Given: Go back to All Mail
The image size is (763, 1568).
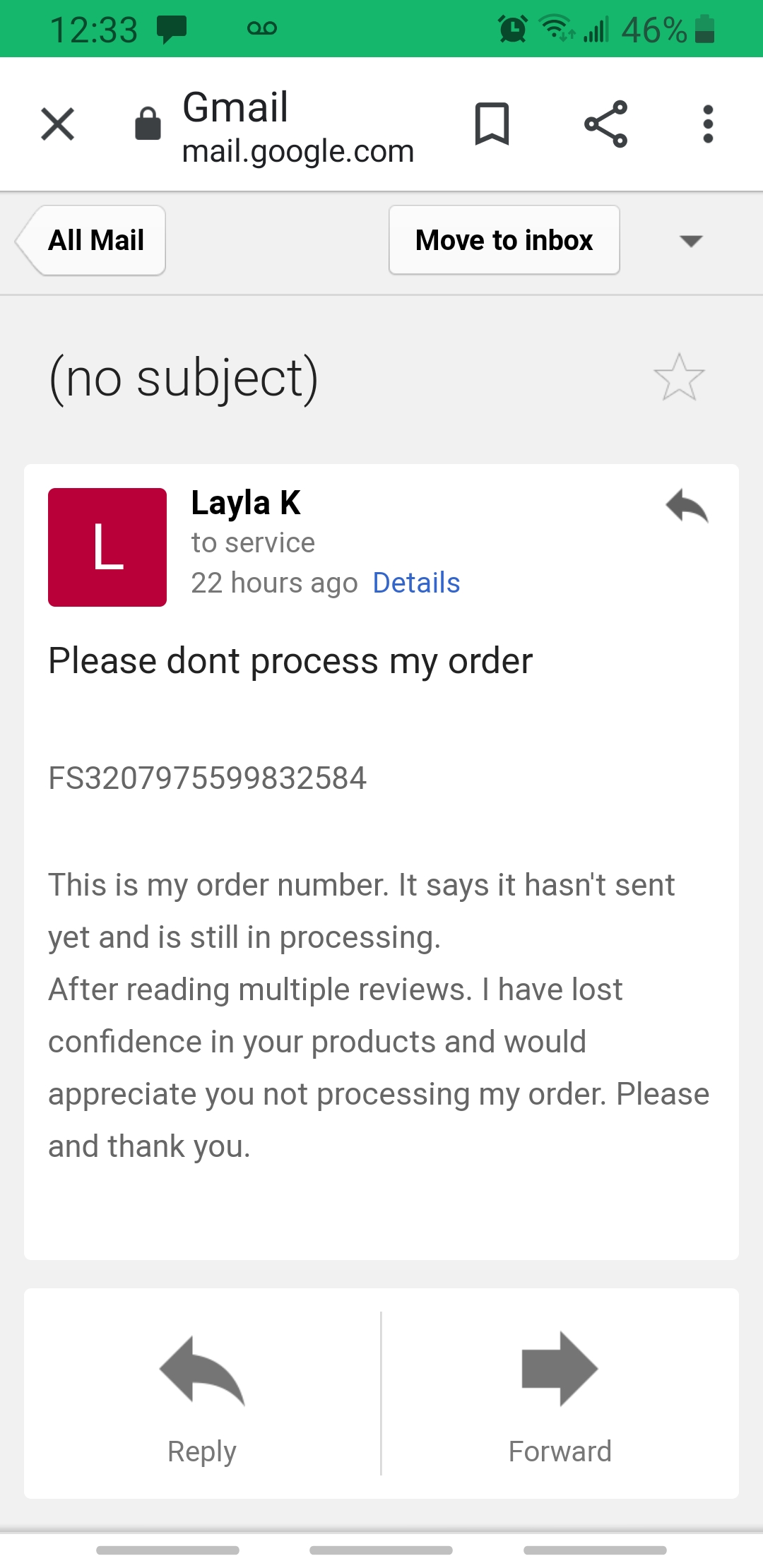Looking at the screenshot, I should click(x=90, y=240).
